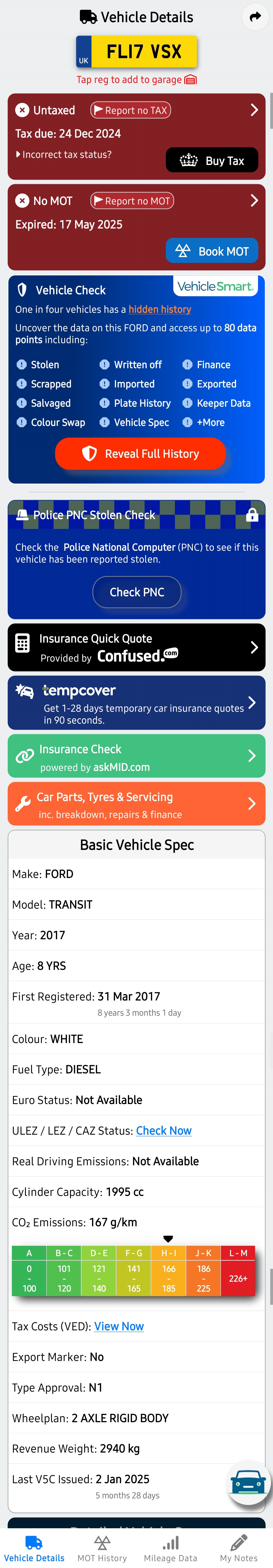Reveal Full History of the vehicle
This screenshot has width=273, height=1568.
141,454
